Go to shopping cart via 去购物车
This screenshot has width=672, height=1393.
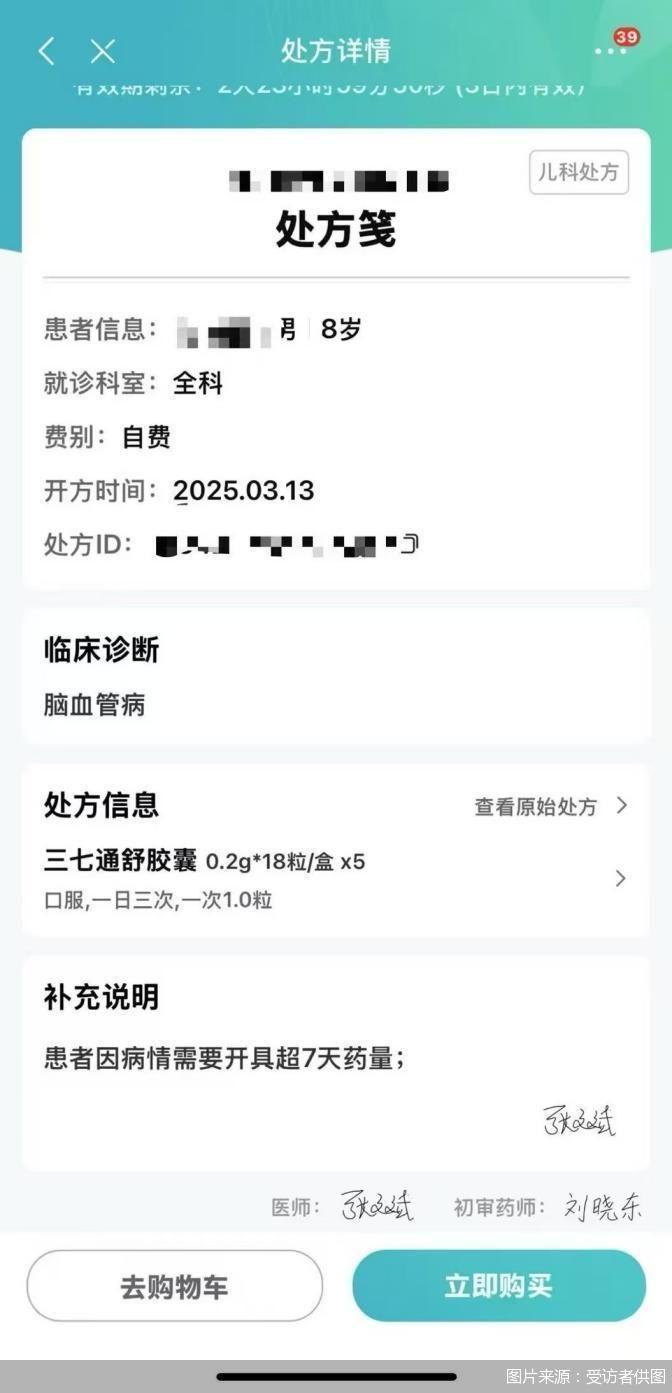[174, 1286]
